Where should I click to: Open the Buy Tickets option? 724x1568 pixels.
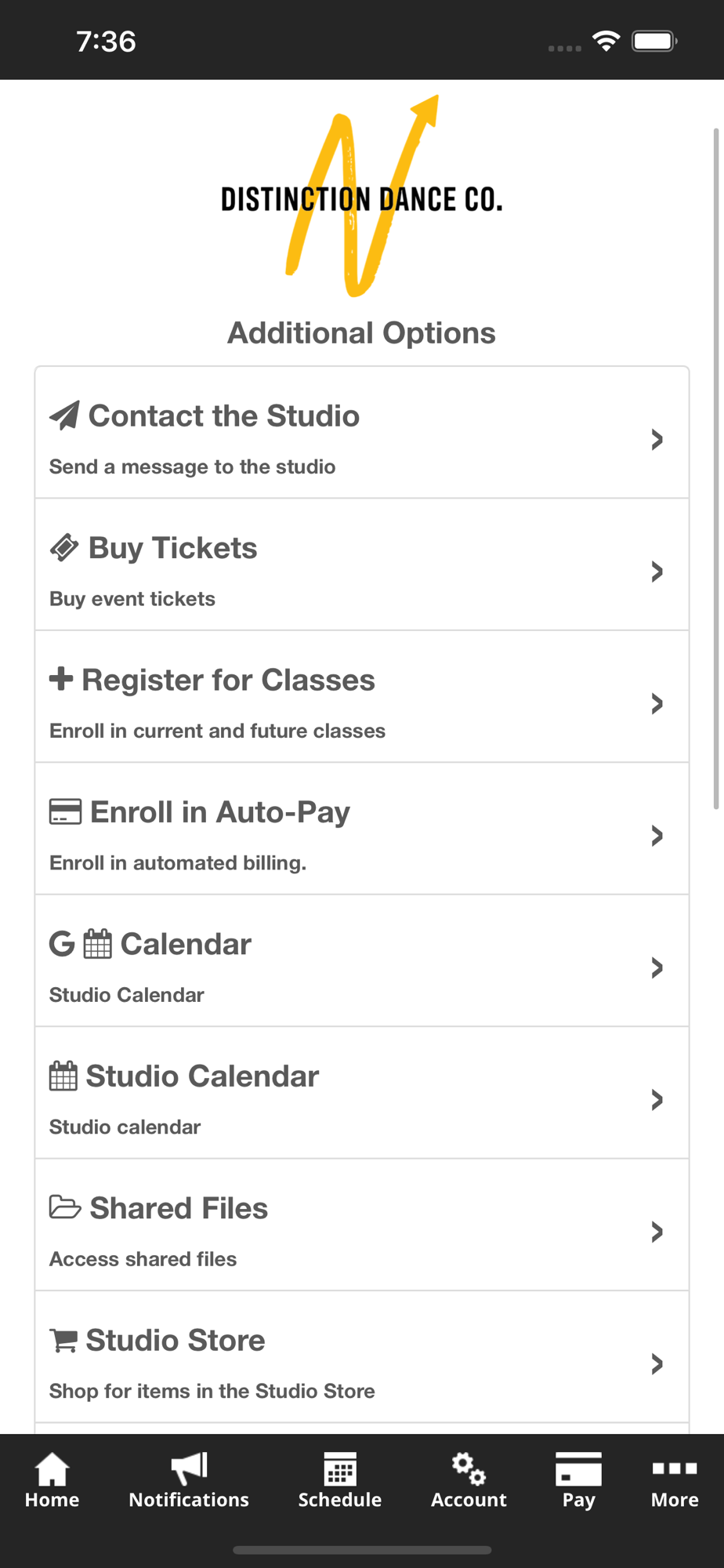(x=362, y=564)
